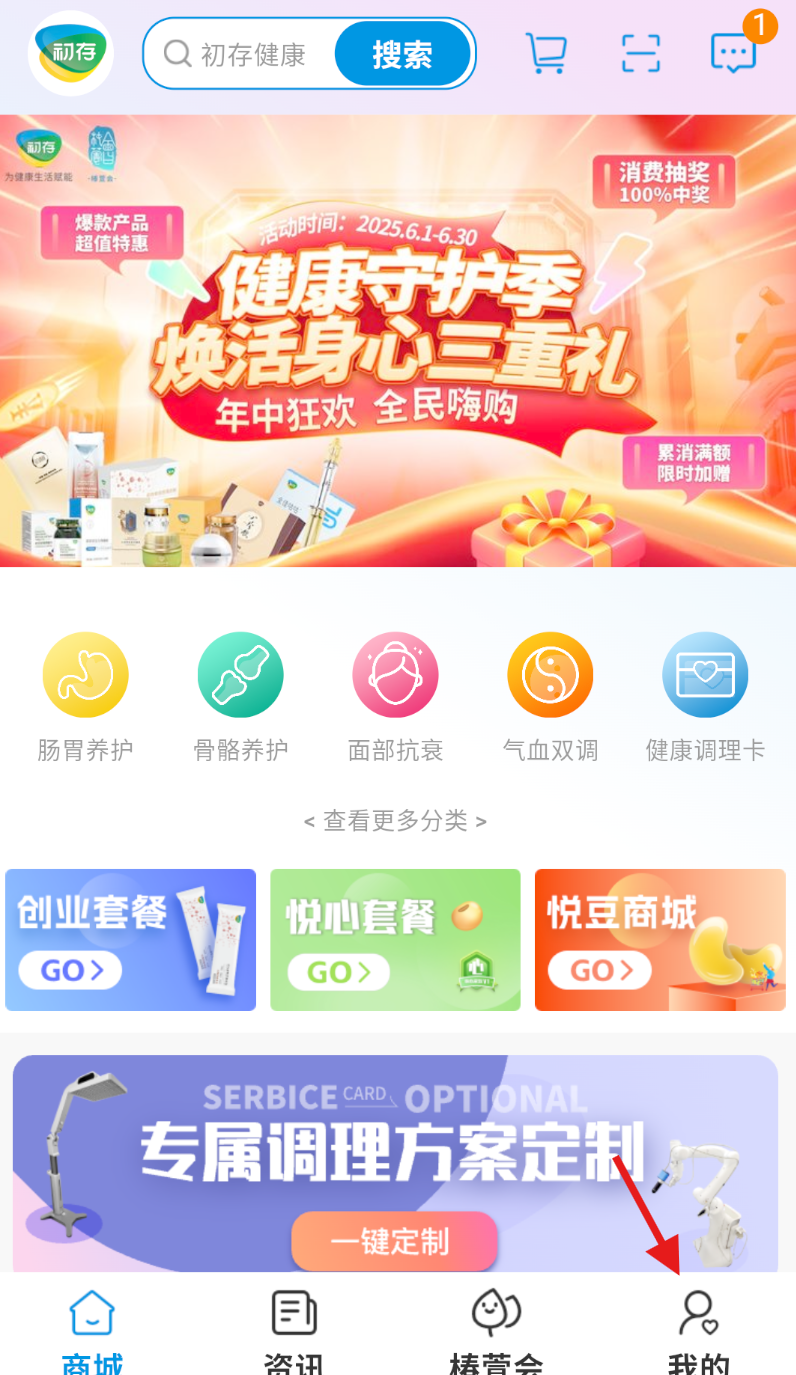The height and width of the screenshot is (1375, 796).
Task: Tap the 初存健康 search field
Action: (x=250, y=54)
